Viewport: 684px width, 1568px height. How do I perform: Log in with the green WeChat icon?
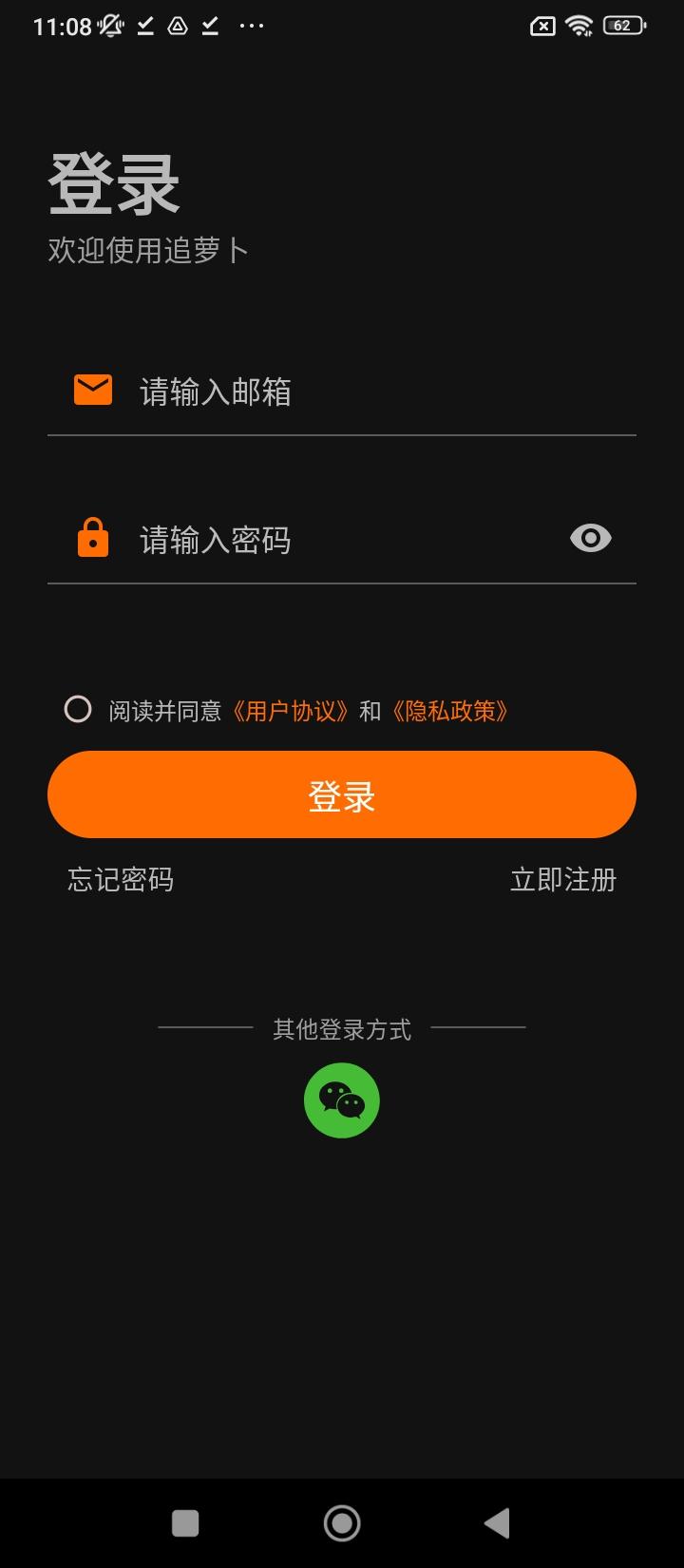click(x=342, y=1100)
